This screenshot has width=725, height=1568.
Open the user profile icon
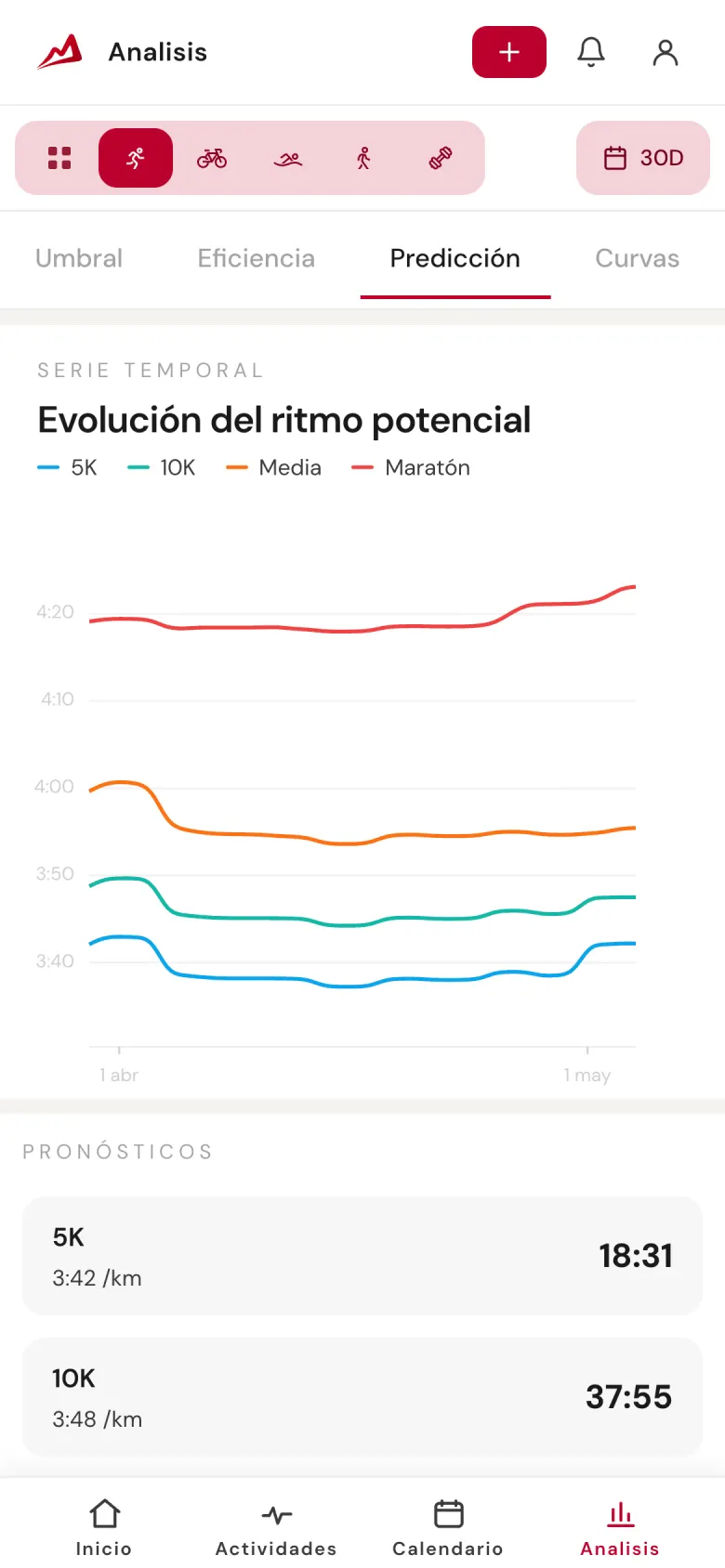(x=666, y=52)
